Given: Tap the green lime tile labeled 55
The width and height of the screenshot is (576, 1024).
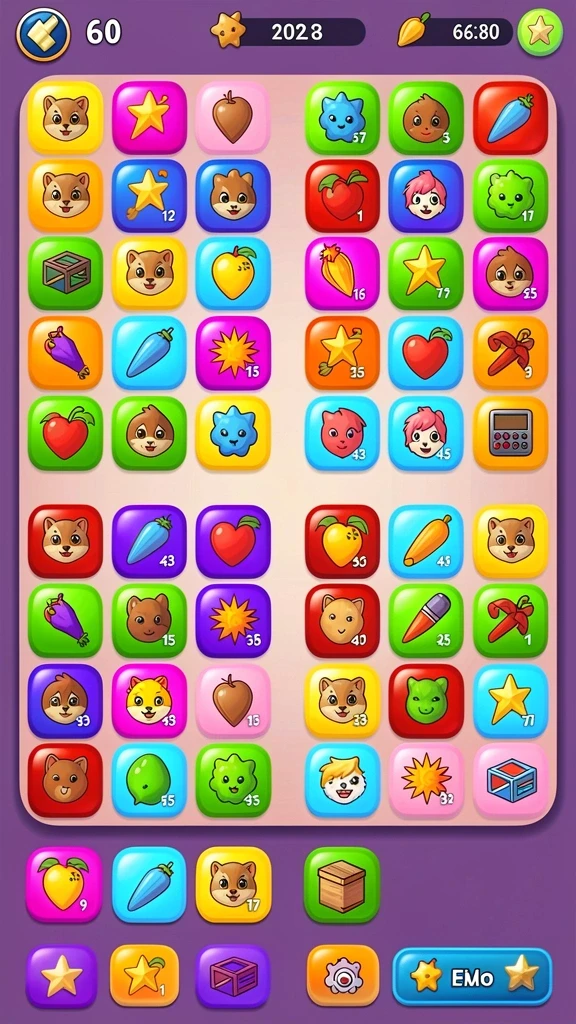Looking at the screenshot, I should 150,780.
